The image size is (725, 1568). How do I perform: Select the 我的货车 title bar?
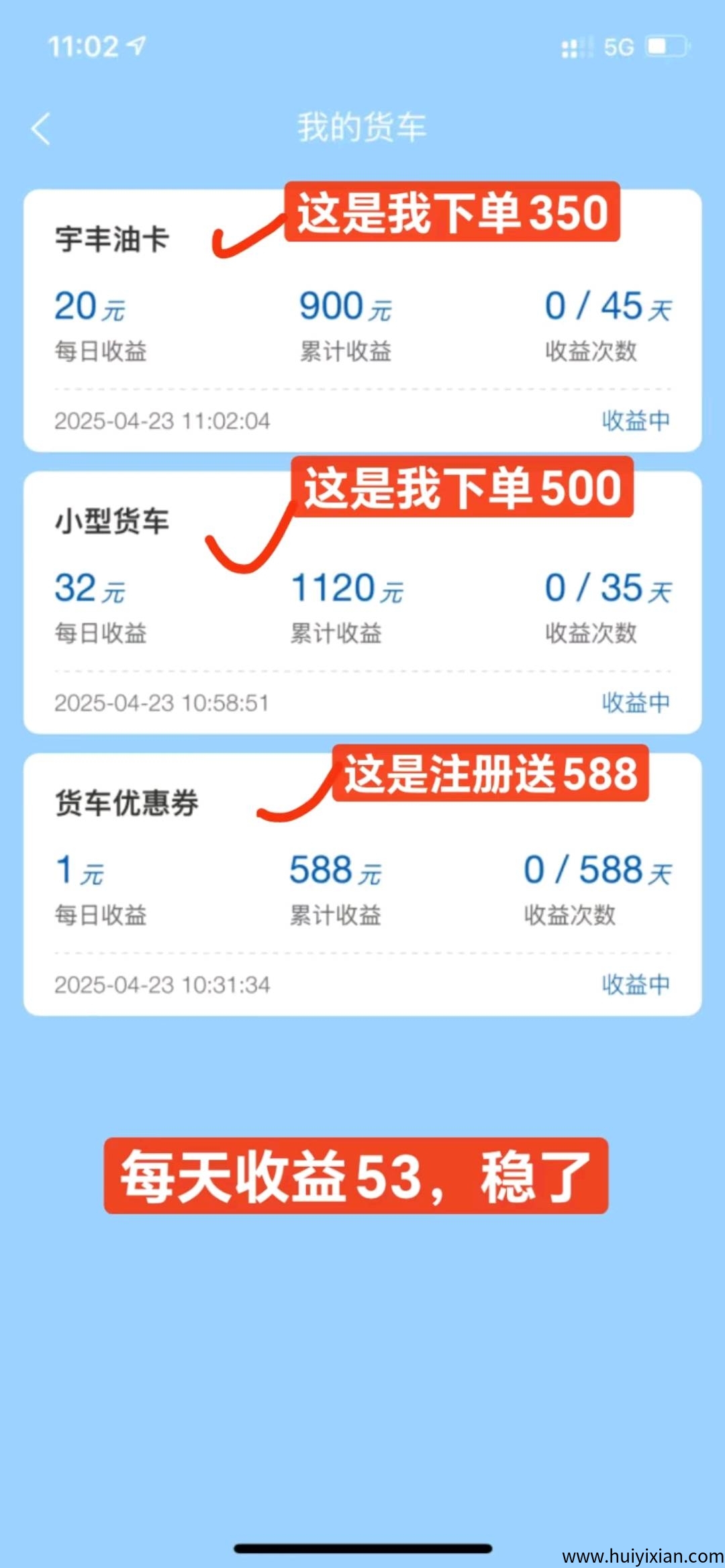pos(362,127)
